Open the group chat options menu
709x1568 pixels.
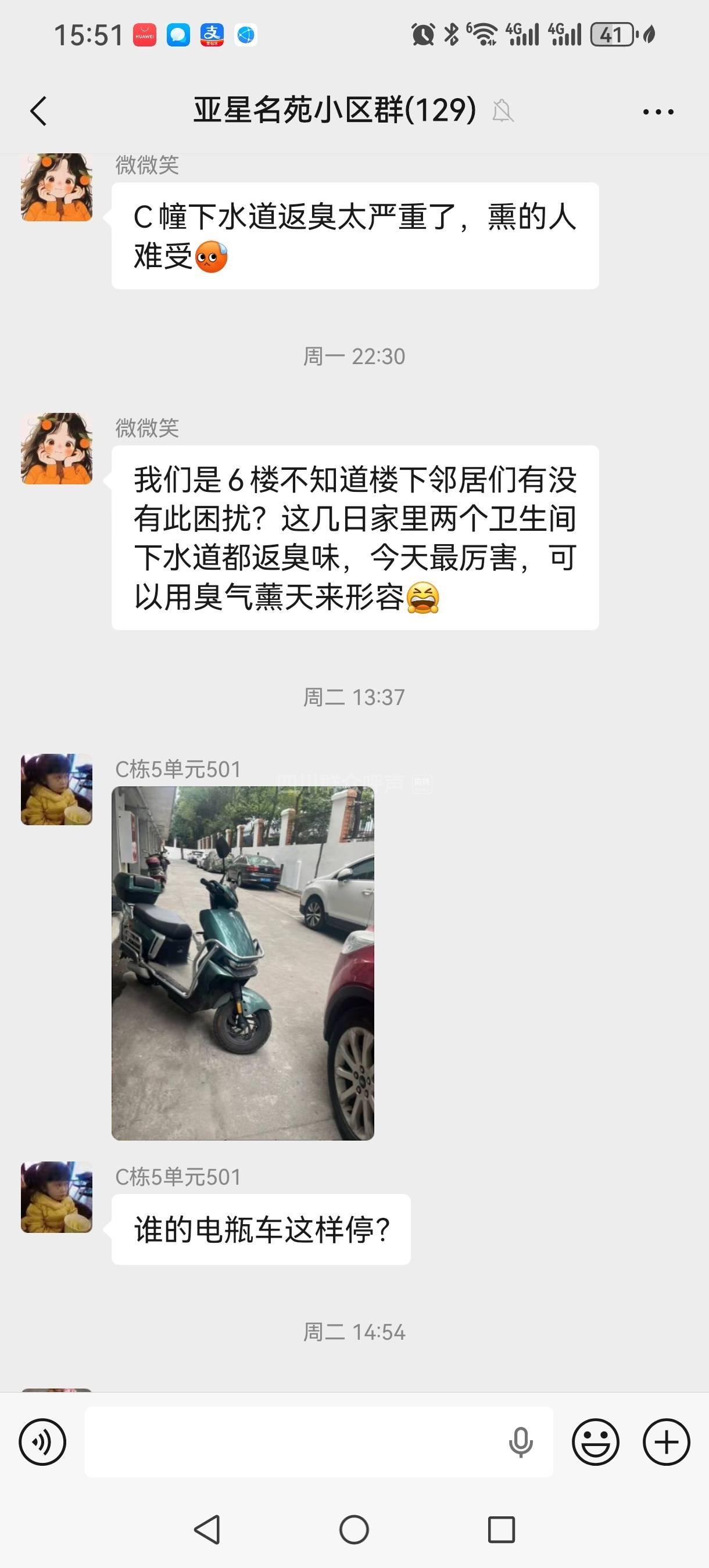[x=658, y=112]
